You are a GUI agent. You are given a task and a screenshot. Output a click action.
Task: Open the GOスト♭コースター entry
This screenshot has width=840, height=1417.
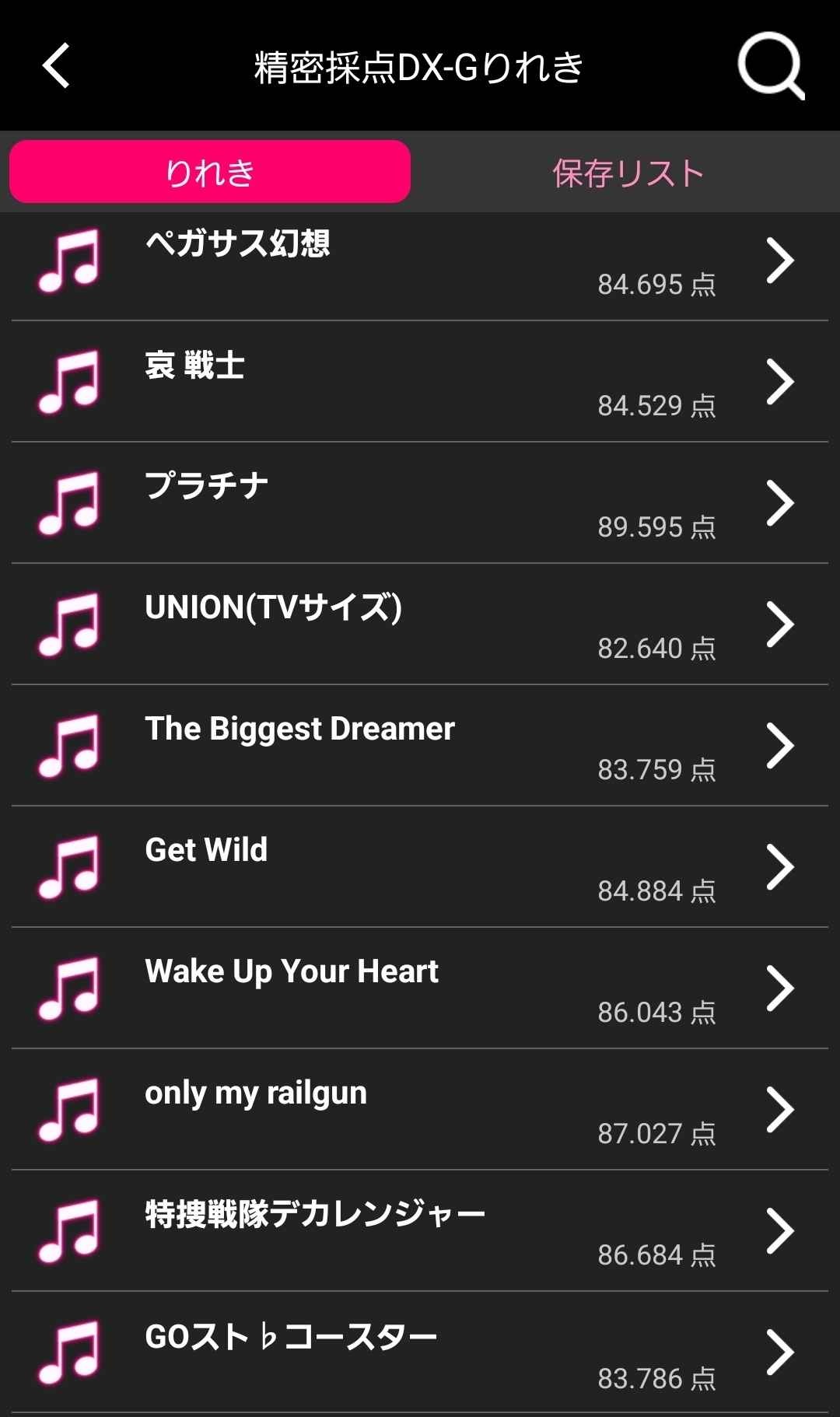tap(420, 1352)
